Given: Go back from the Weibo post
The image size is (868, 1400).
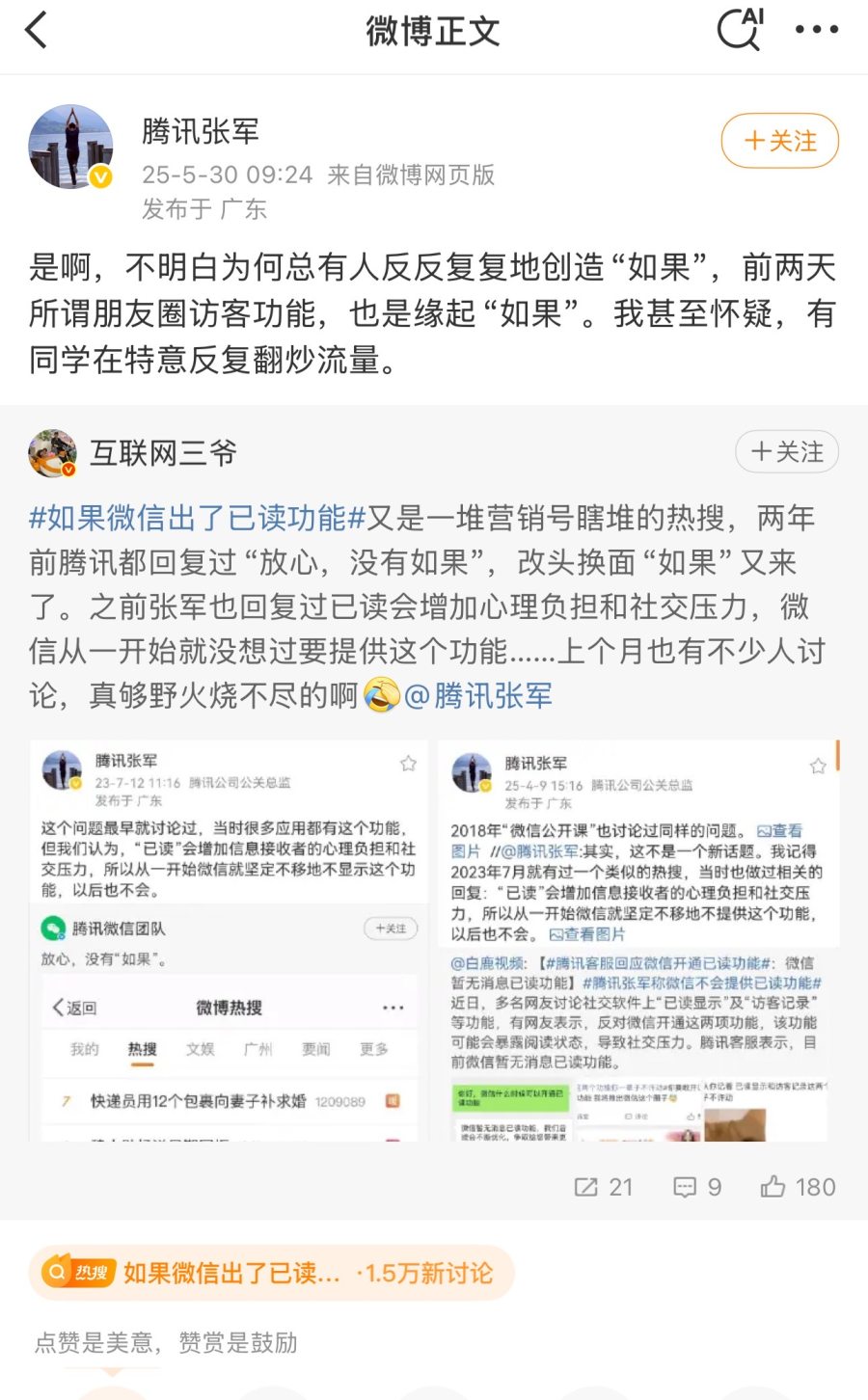Looking at the screenshot, I should click(37, 31).
